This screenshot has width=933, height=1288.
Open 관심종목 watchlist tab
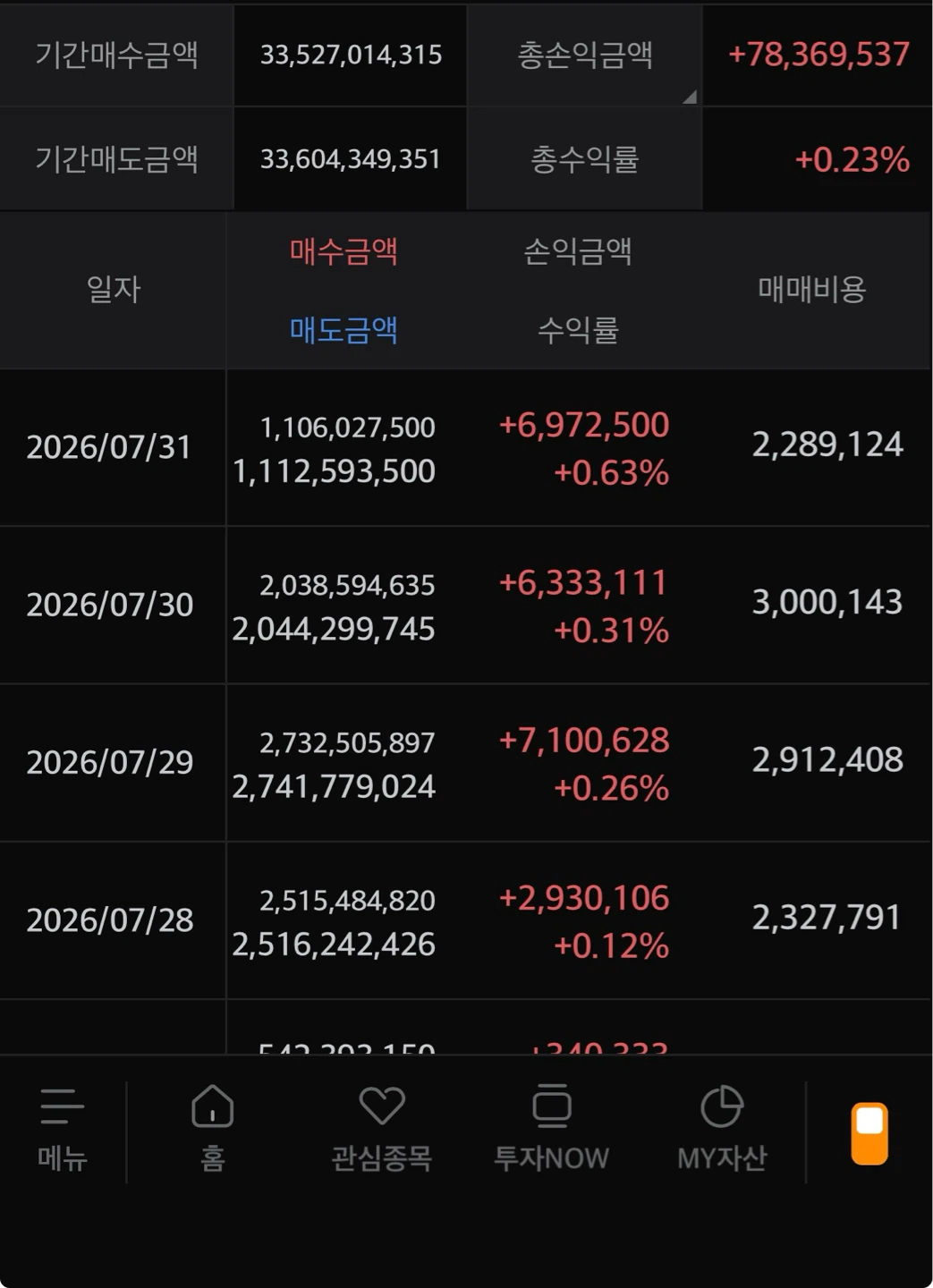(382, 1131)
